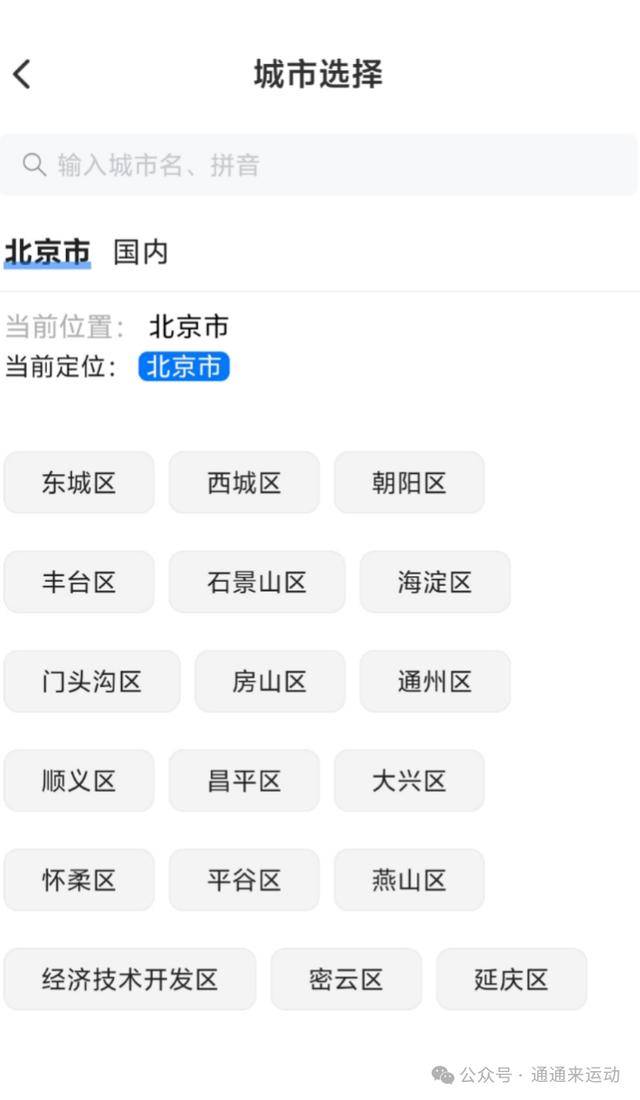Pick 房山区 district

pos(270,682)
